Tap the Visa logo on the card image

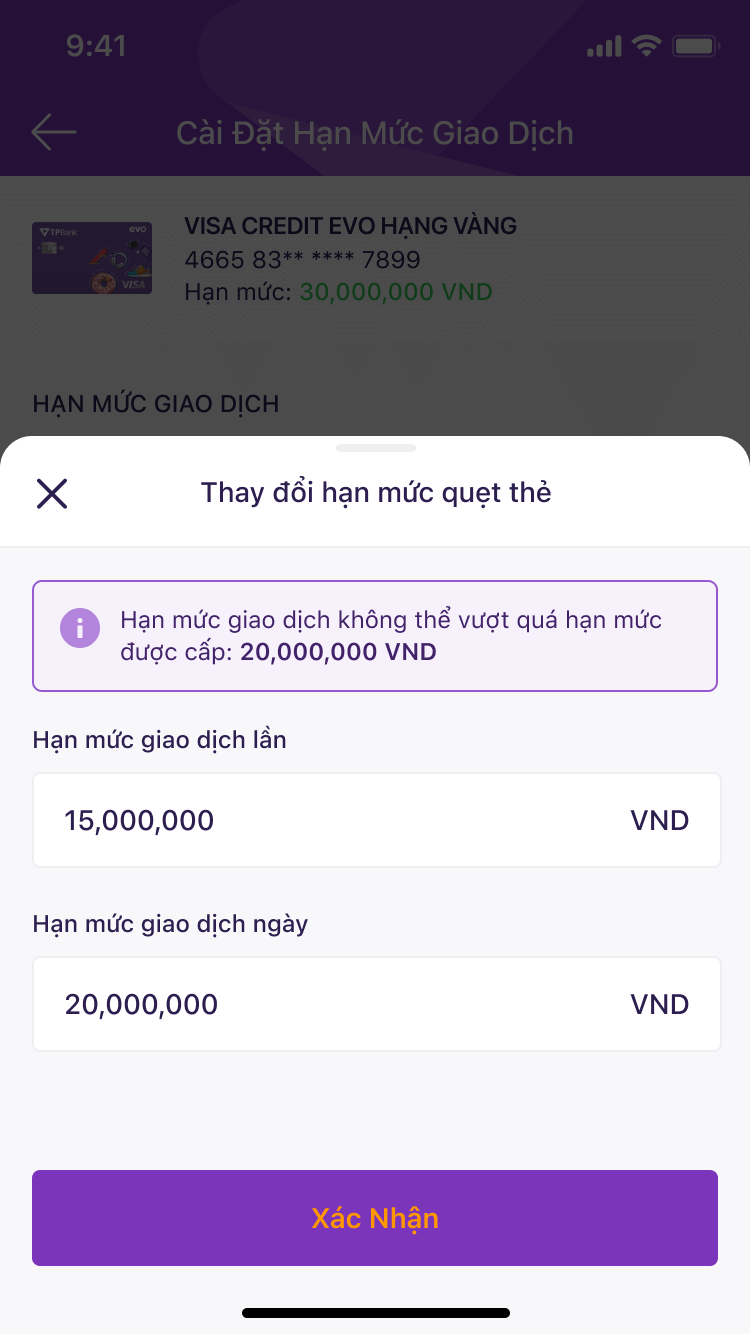click(136, 287)
